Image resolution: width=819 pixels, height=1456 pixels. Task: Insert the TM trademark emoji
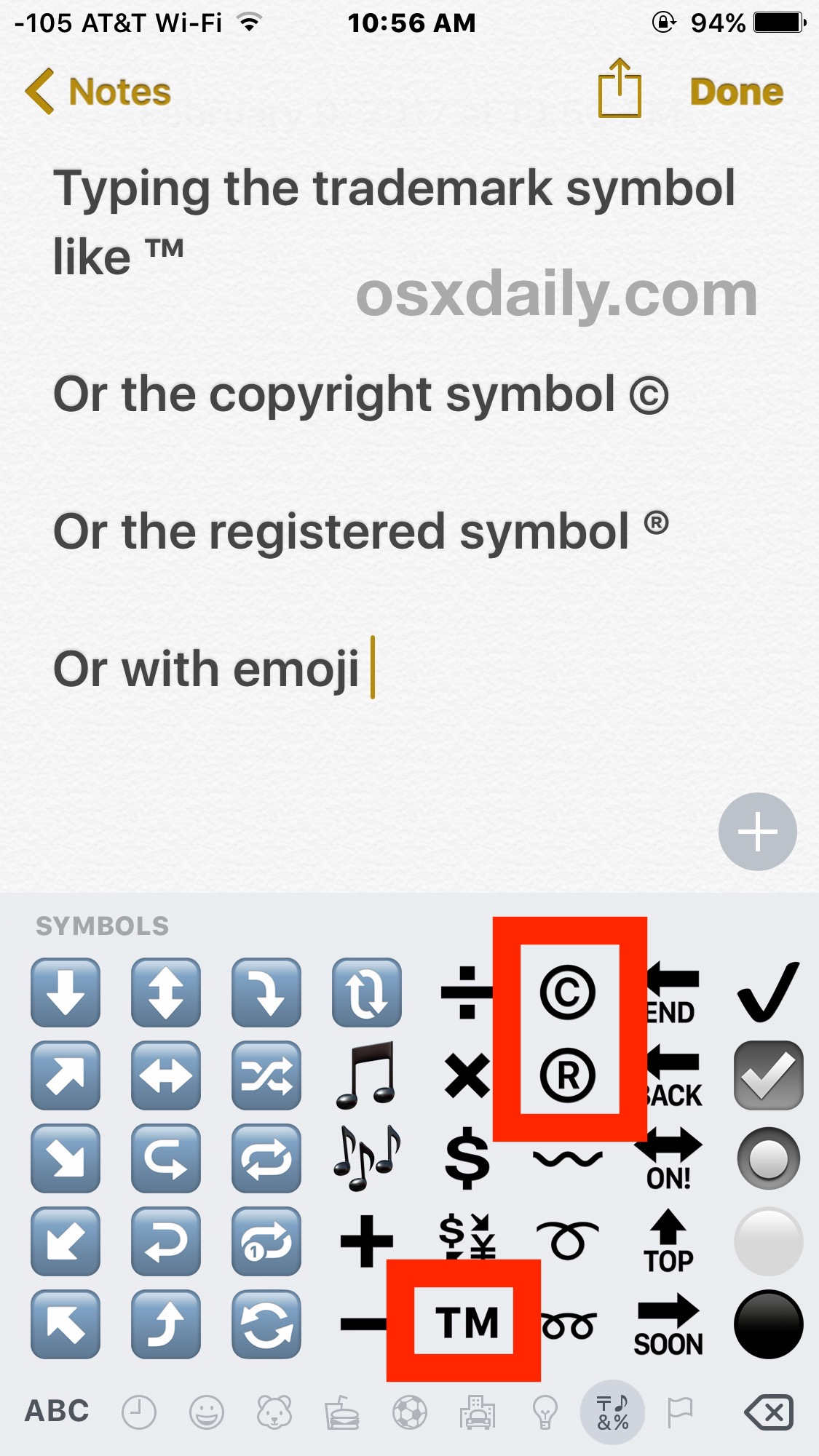coord(466,1322)
